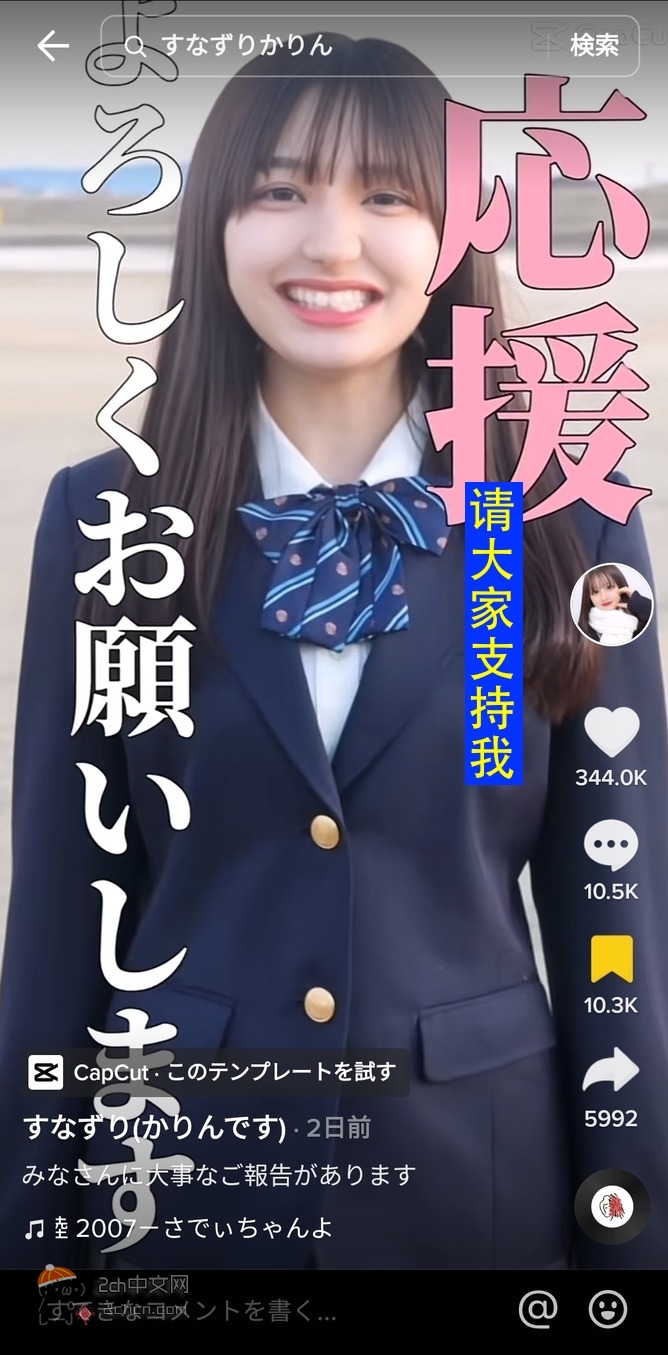Open the comments on this video

(x=611, y=847)
